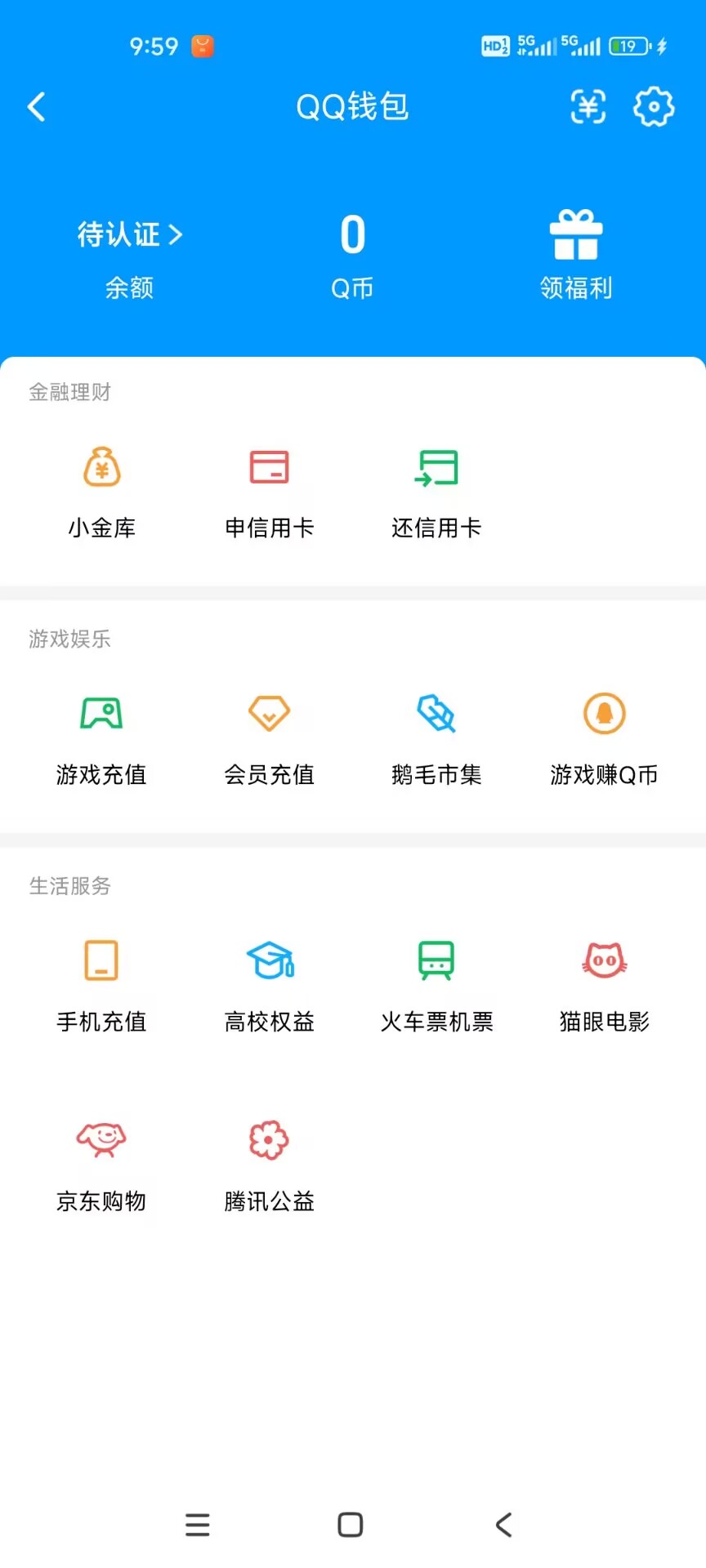The height and width of the screenshot is (1568, 706).
Task: Expand the 待认证 verification section
Action: 129,234
